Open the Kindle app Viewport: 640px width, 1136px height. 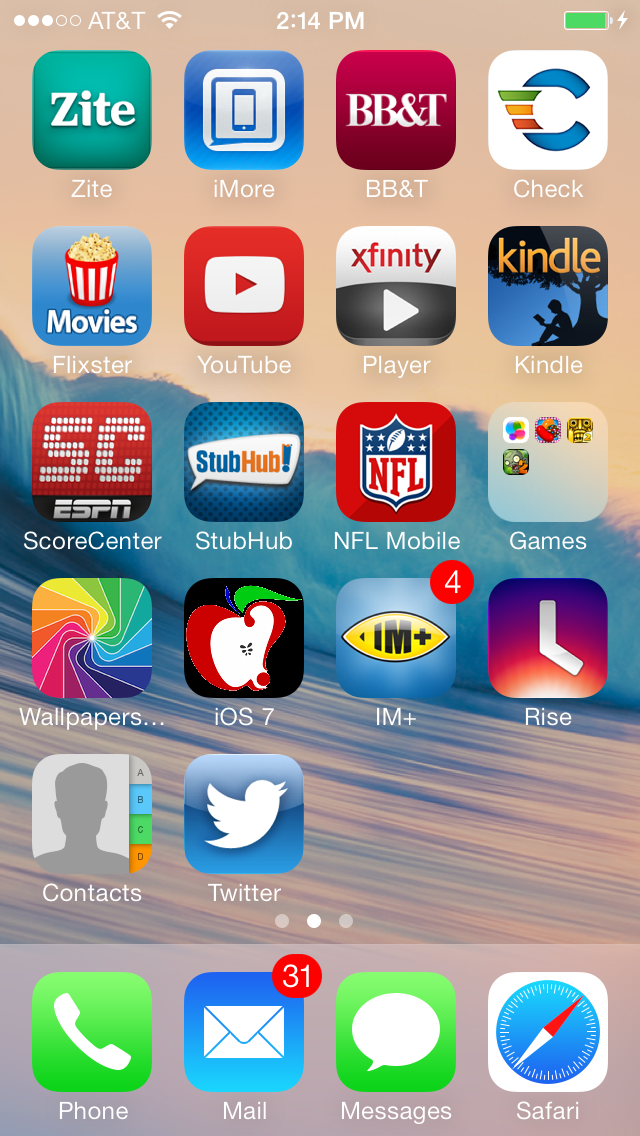click(x=548, y=286)
